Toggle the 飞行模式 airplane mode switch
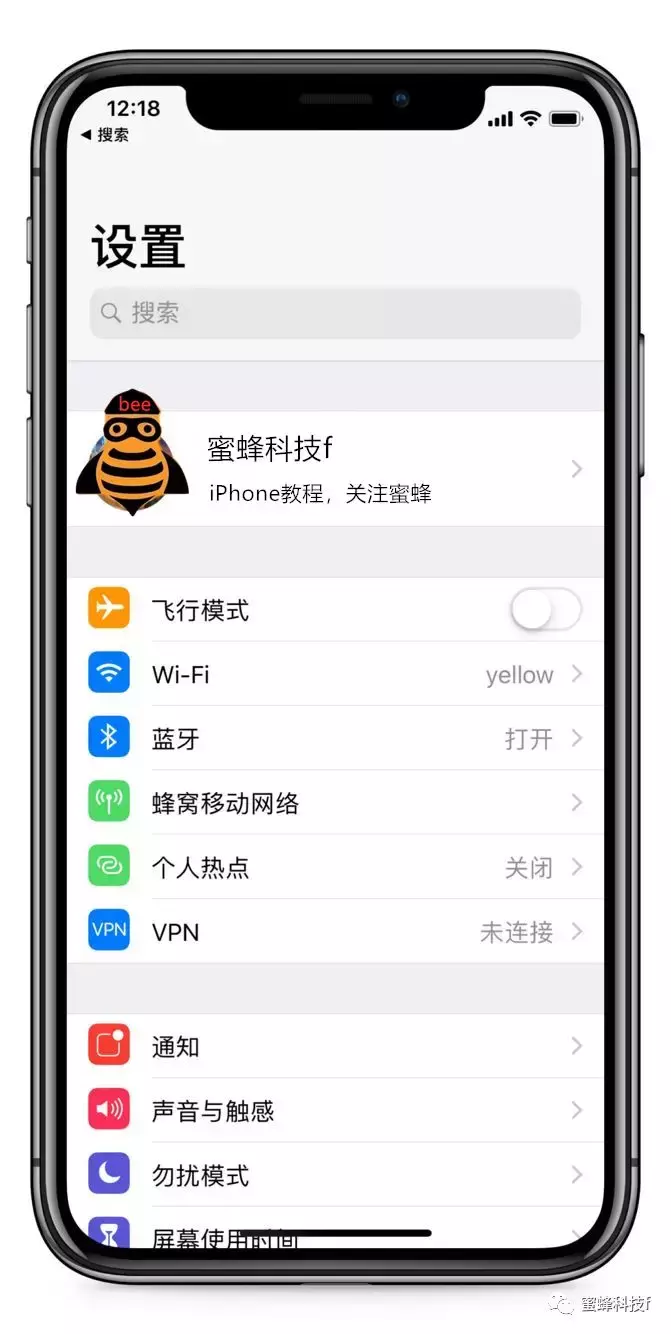Viewport: 671px width, 1334px height. [x=545, y=610]
